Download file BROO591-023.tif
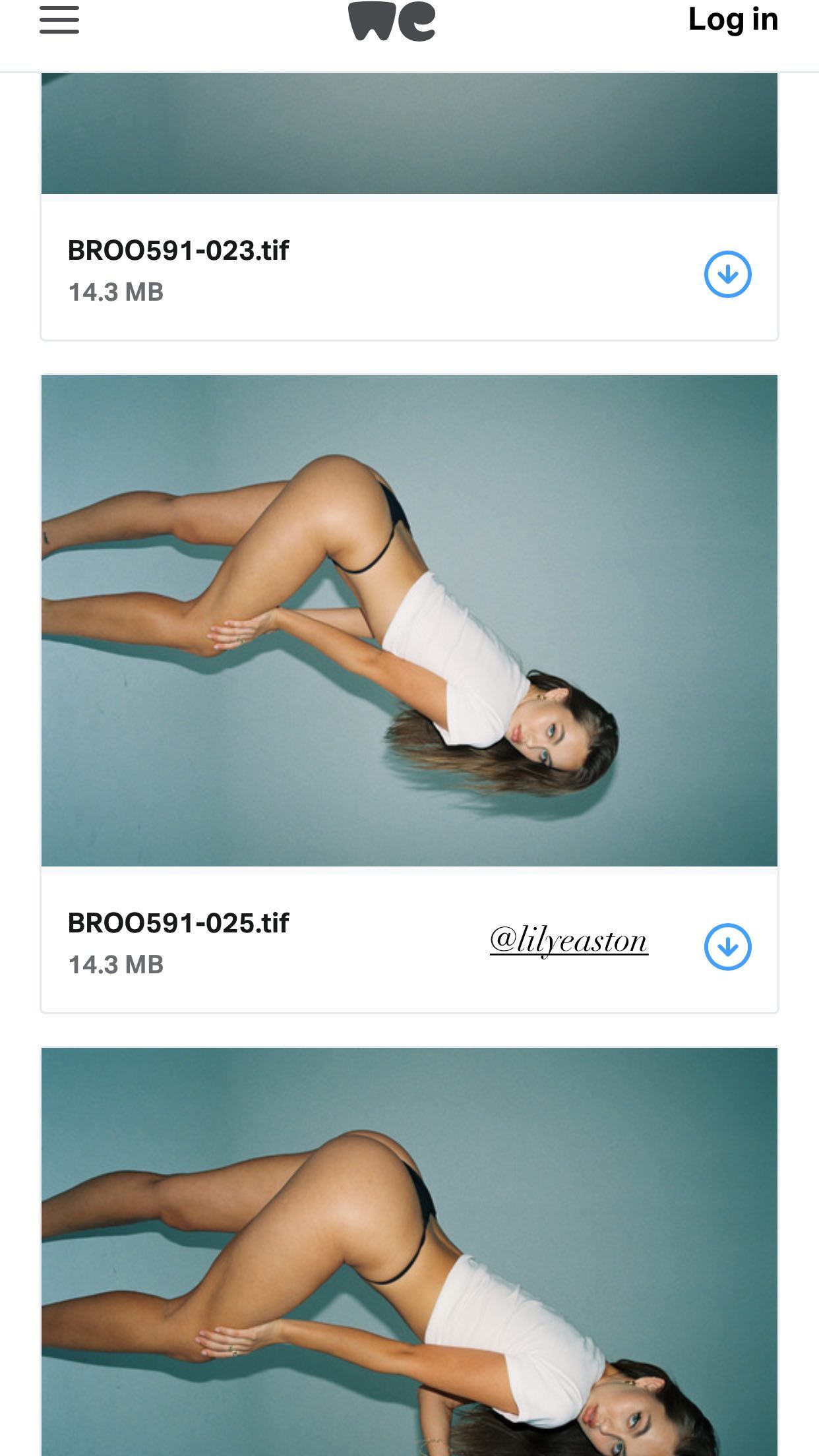Screen dimensions: 819x1456 [x=727, y=274]
